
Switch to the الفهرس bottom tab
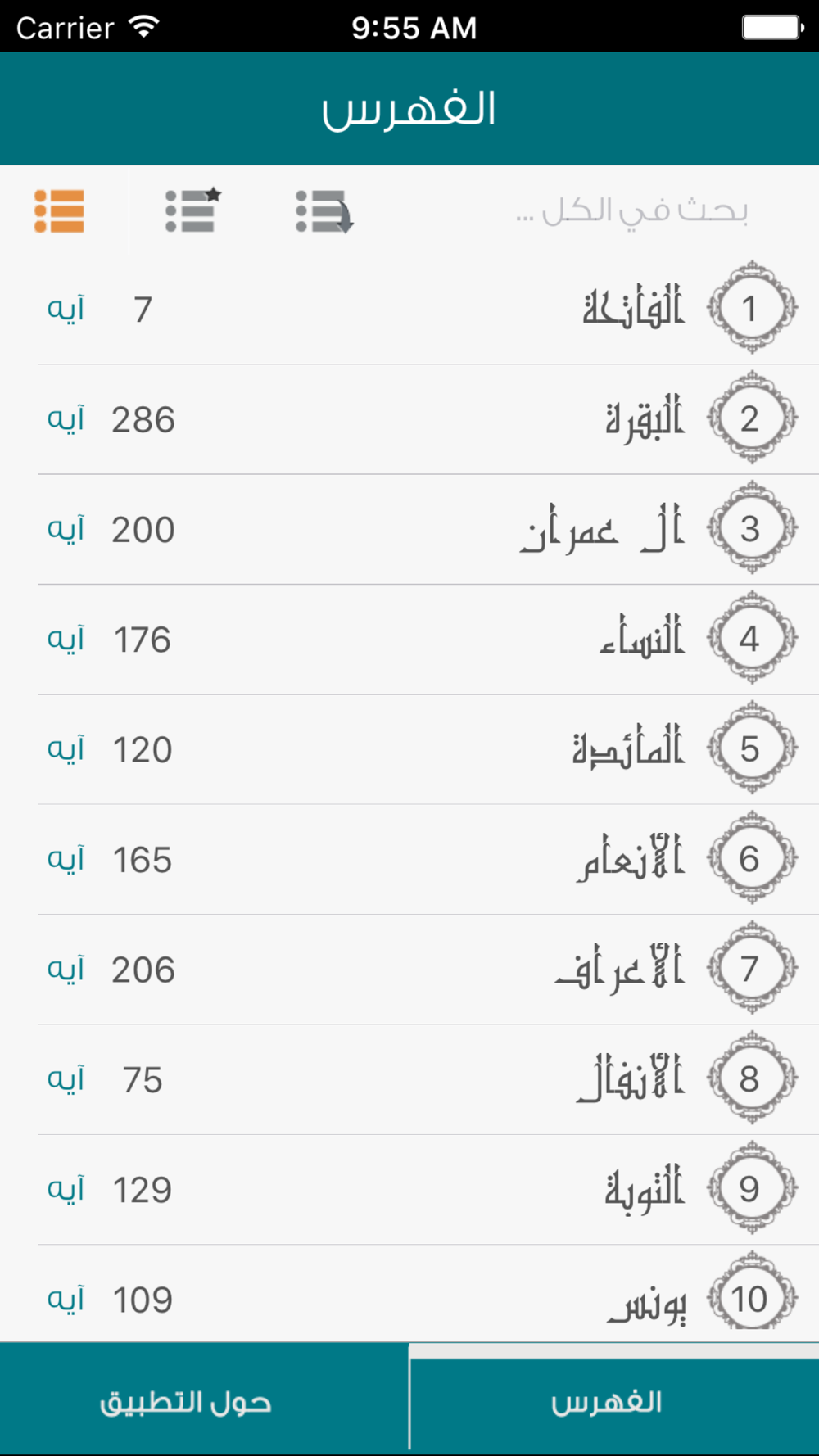click(614, 1399)
